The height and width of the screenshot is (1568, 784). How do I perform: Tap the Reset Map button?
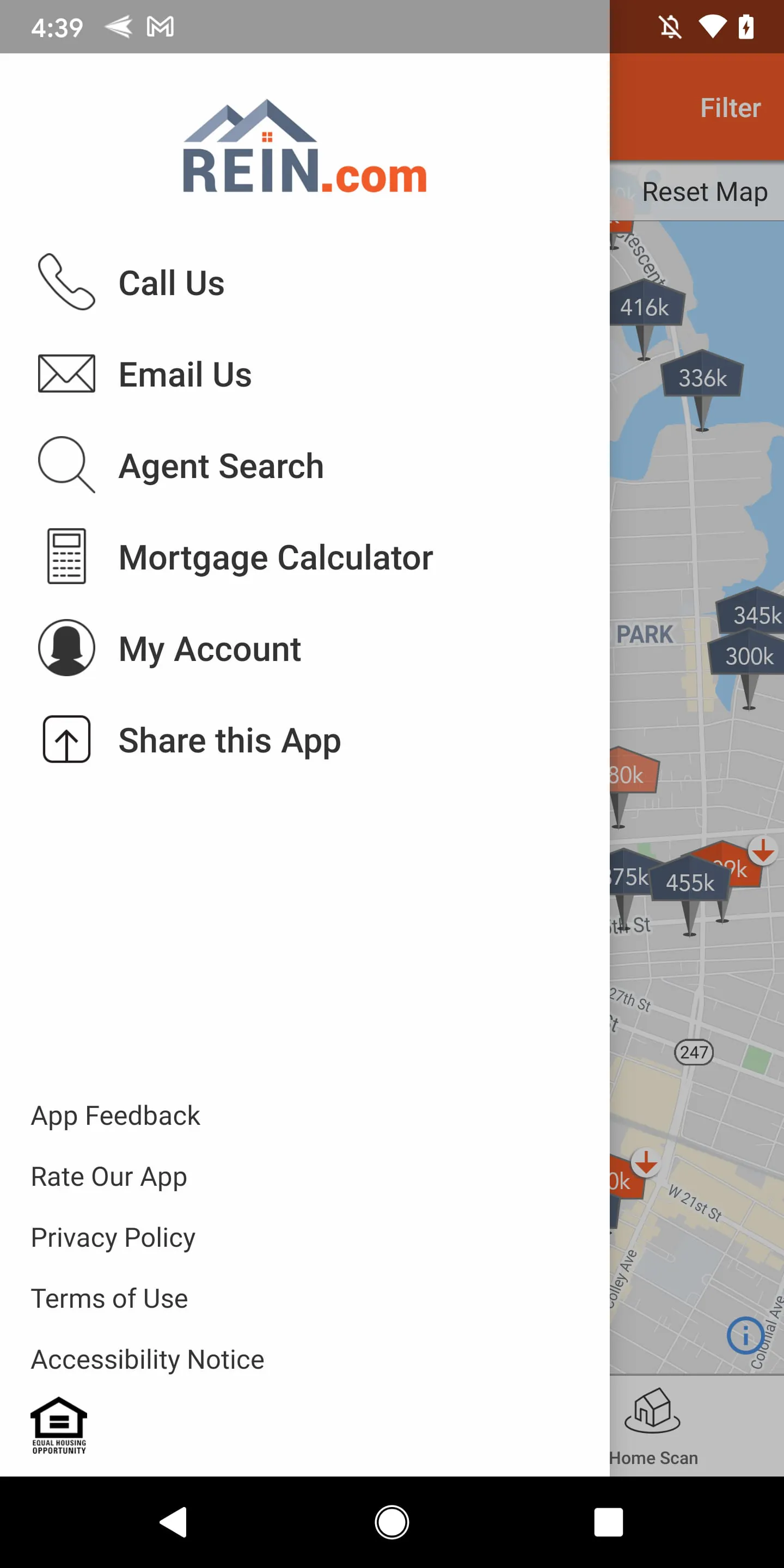click(x=705, y=191)
